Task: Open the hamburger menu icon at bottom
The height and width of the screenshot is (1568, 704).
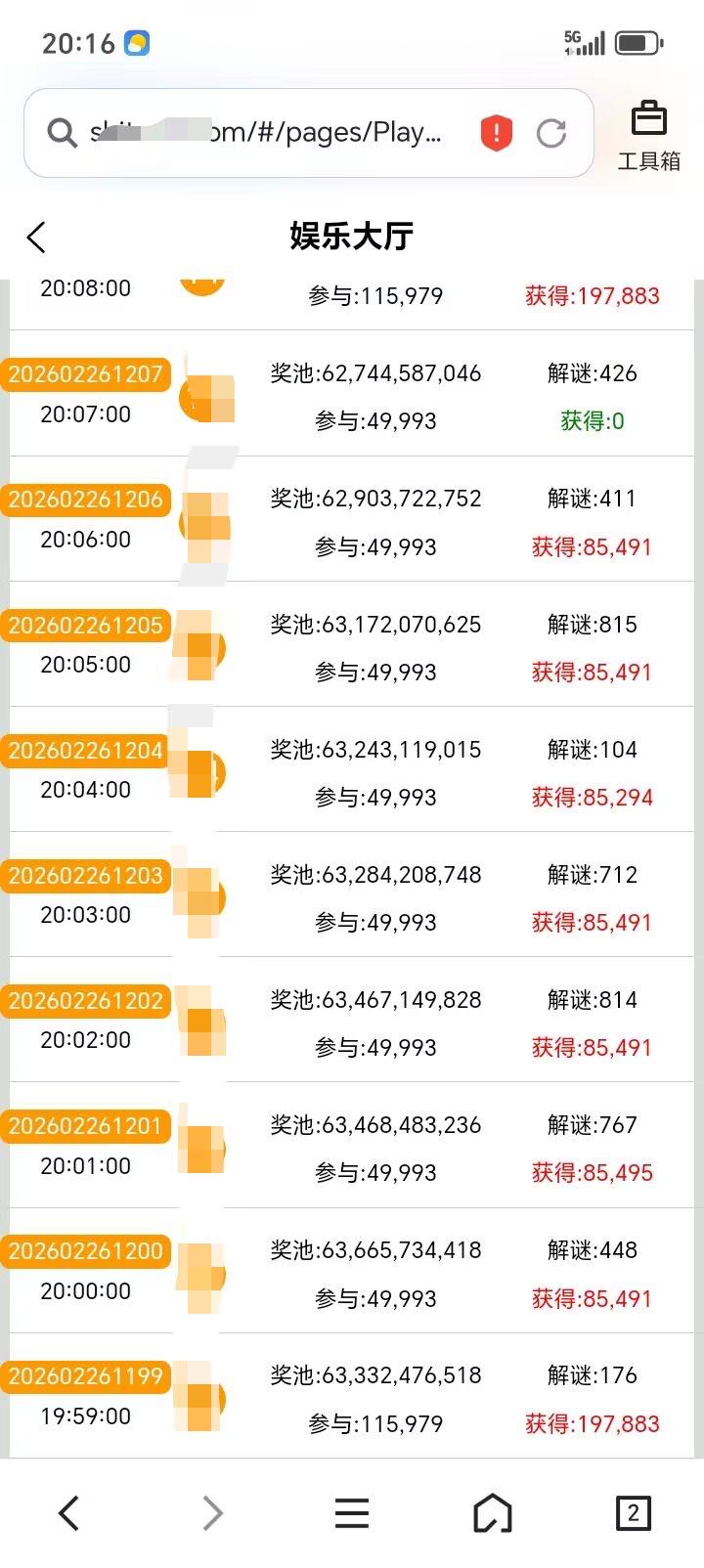Action: (x=351, y=1512)
